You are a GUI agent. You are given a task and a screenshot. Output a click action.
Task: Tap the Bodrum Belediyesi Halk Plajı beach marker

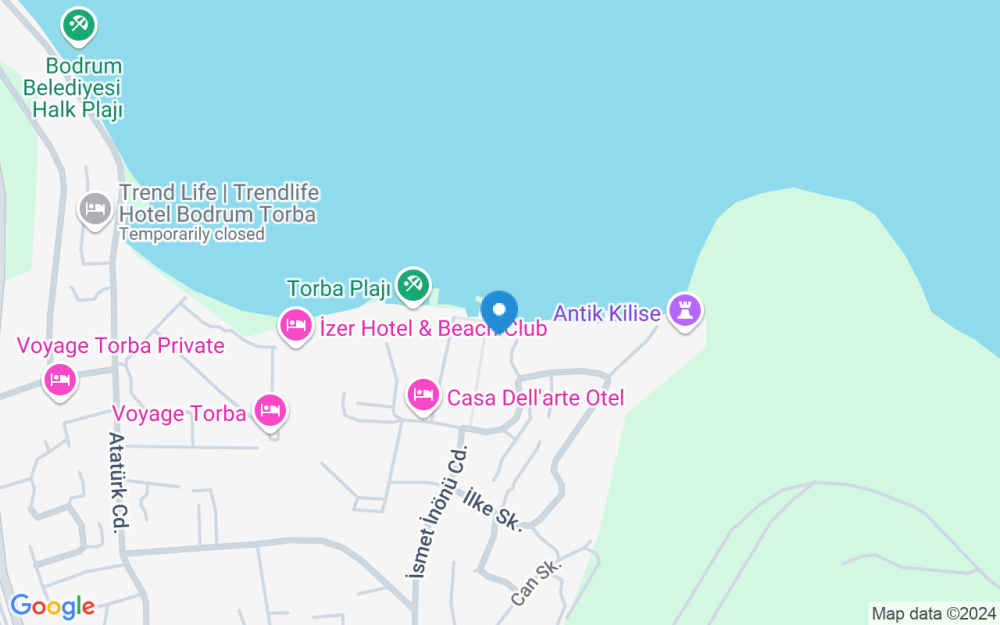78,26
